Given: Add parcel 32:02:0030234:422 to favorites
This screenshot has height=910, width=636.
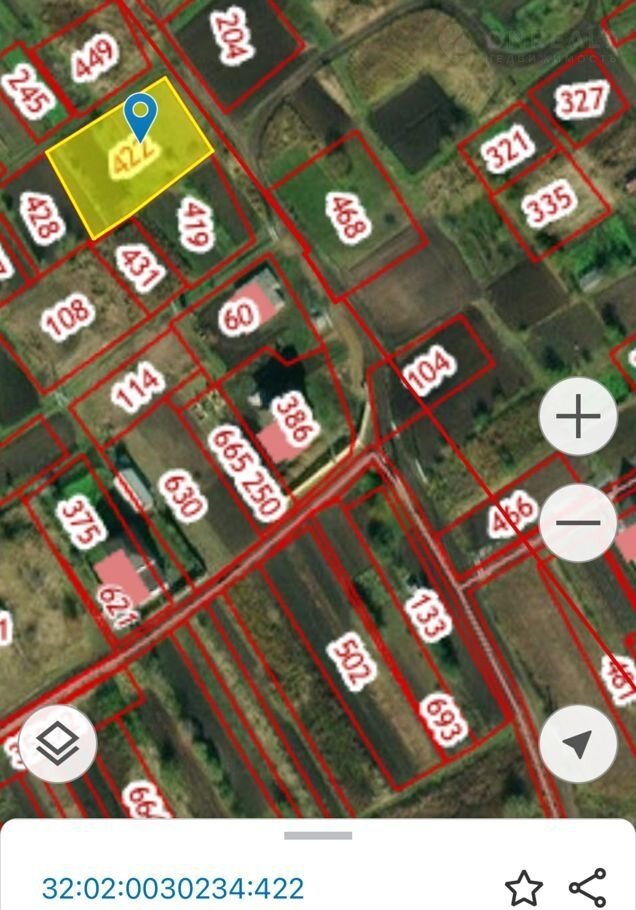Looking at the screenshot, I should 523,887.
